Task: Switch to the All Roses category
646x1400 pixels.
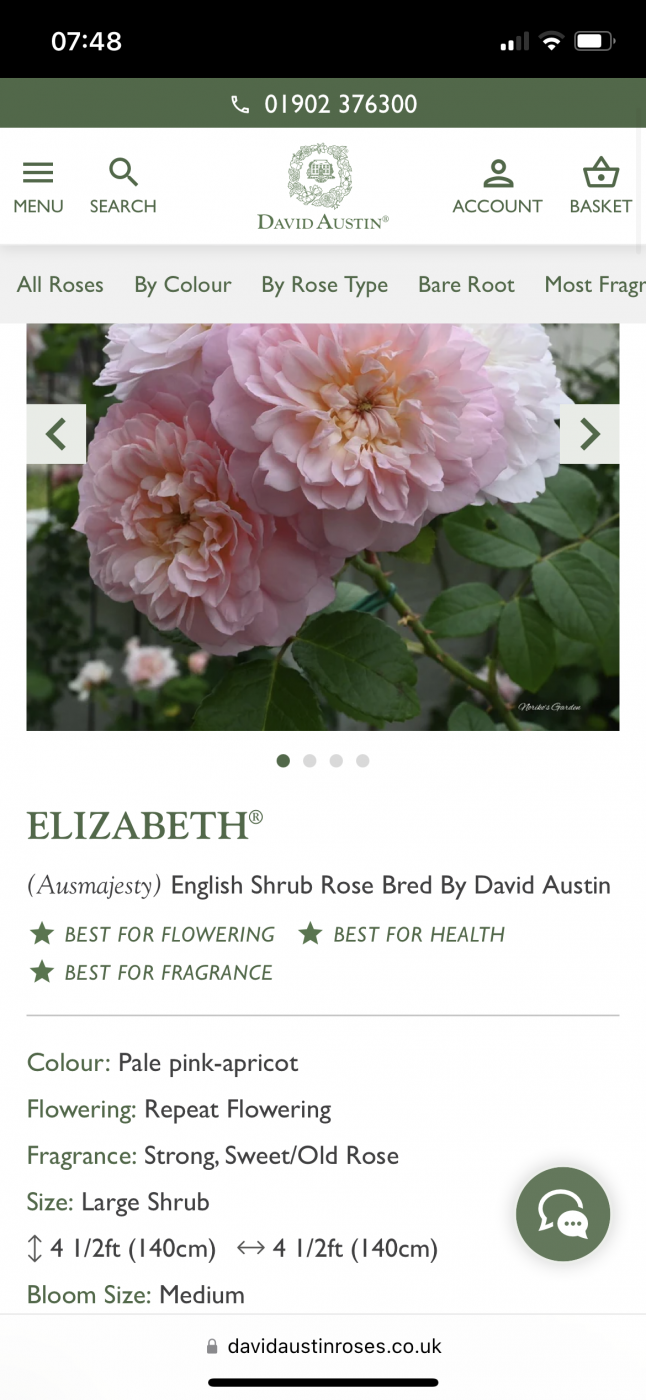Action: (x=60, y=285)
